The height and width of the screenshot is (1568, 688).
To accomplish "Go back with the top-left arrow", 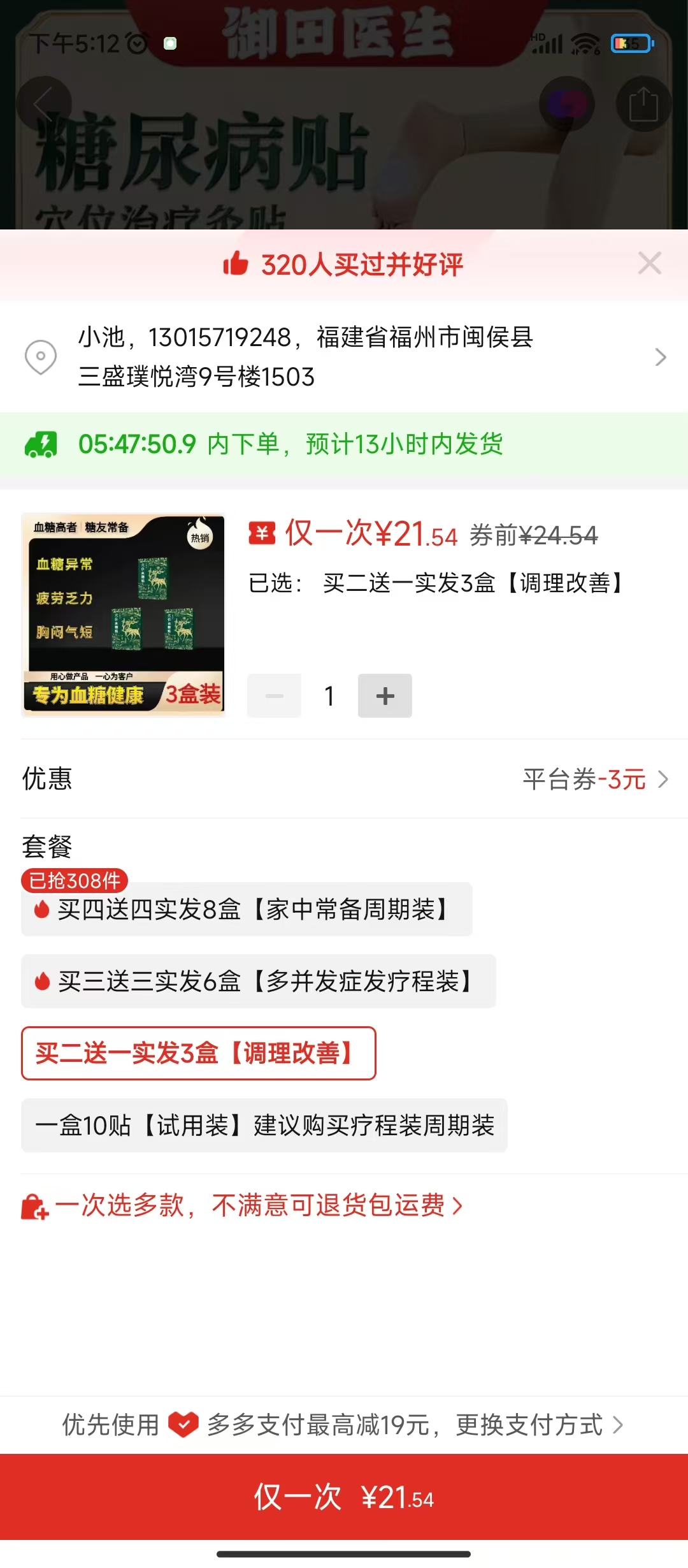I will point(43,104).
